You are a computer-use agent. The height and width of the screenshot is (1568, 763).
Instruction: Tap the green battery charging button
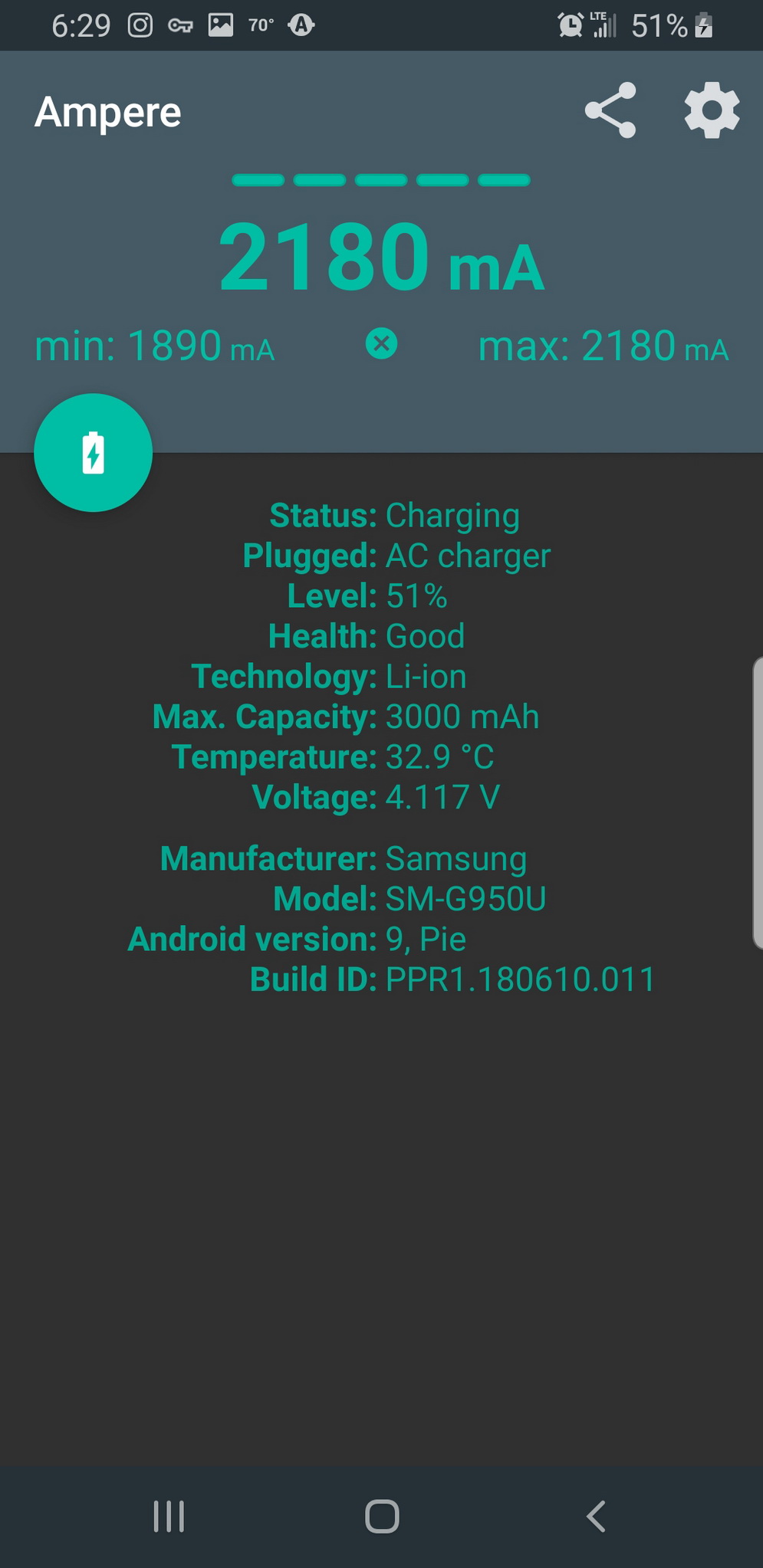(94, 453)
